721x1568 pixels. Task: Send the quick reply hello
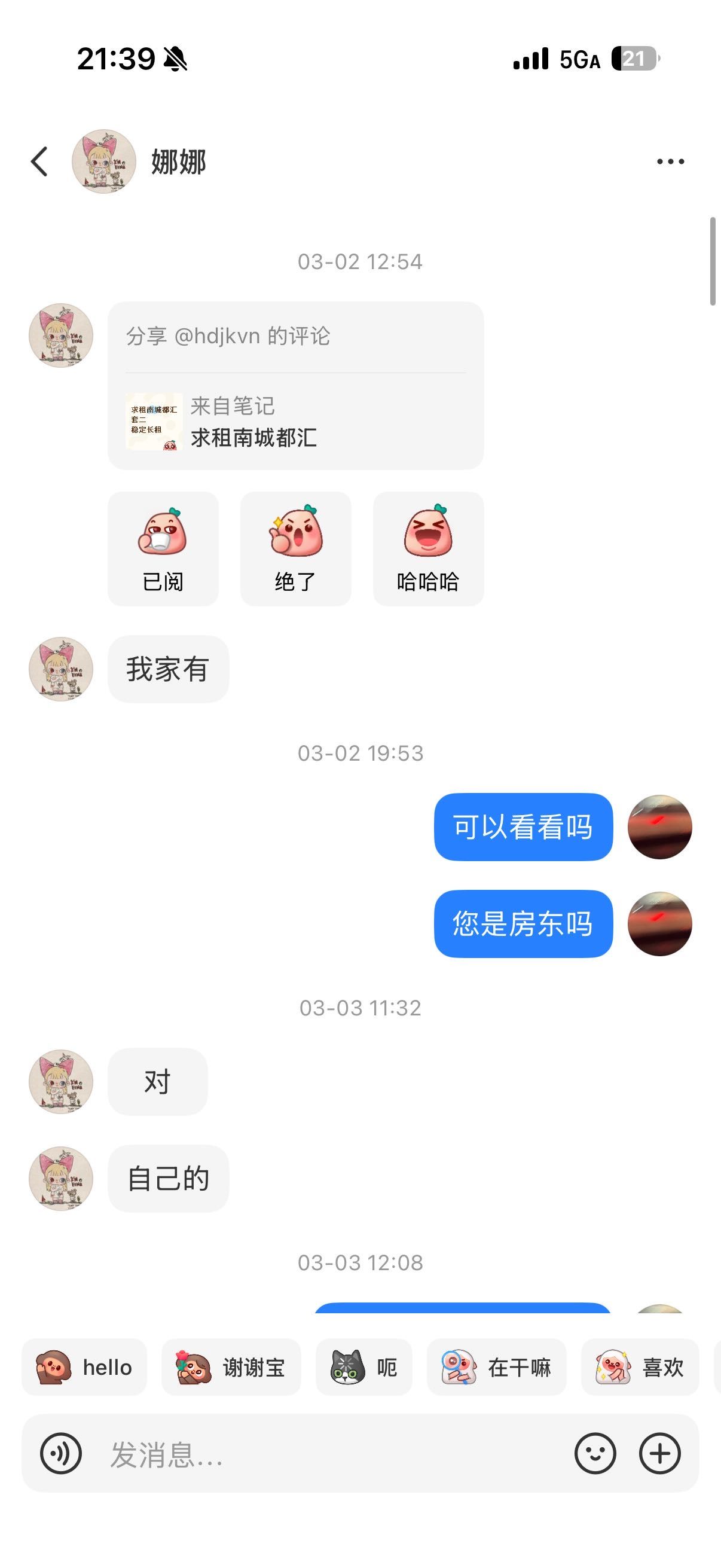pyautogui.click(x=84, y=1367)
